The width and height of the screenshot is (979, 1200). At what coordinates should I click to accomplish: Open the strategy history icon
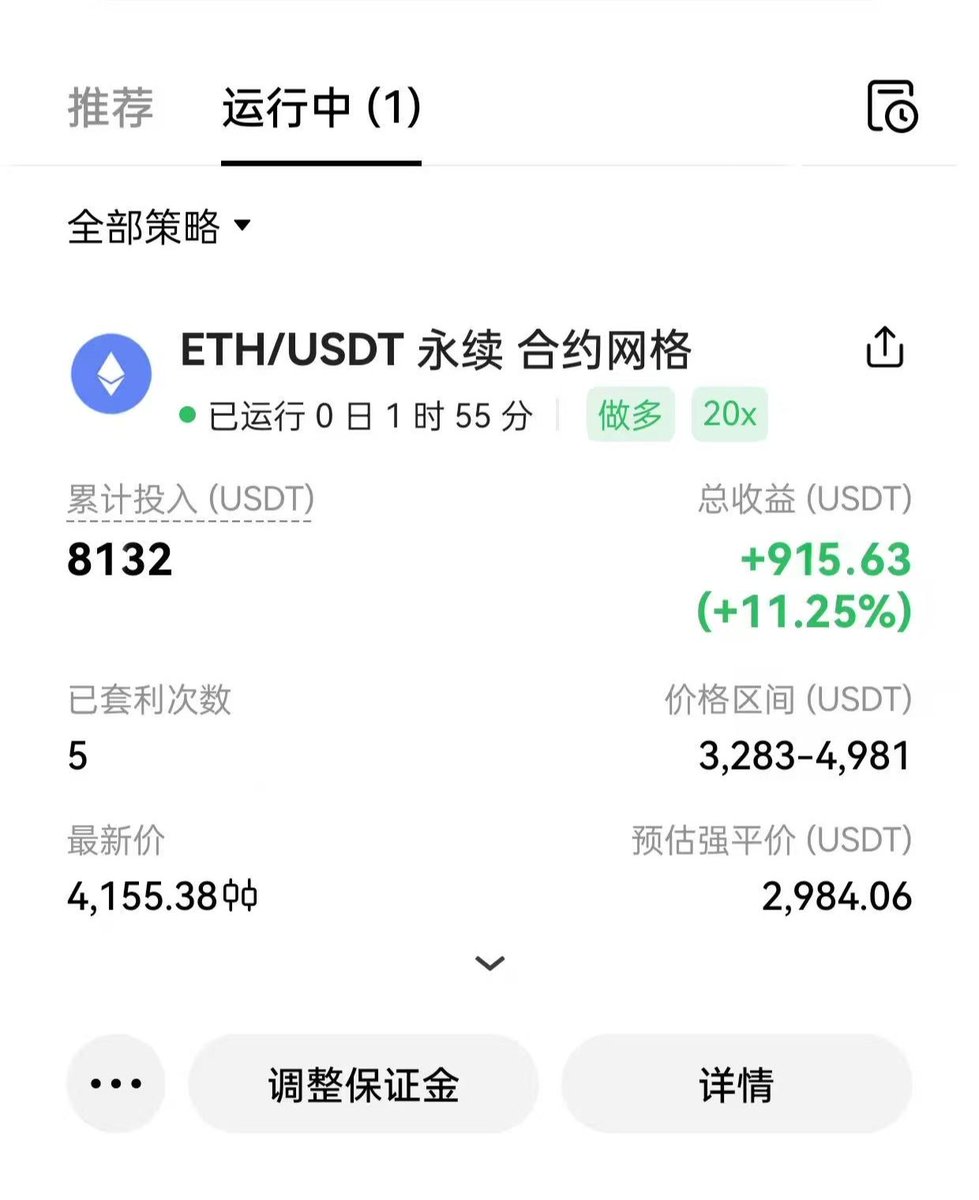click(x=890, y=107)
